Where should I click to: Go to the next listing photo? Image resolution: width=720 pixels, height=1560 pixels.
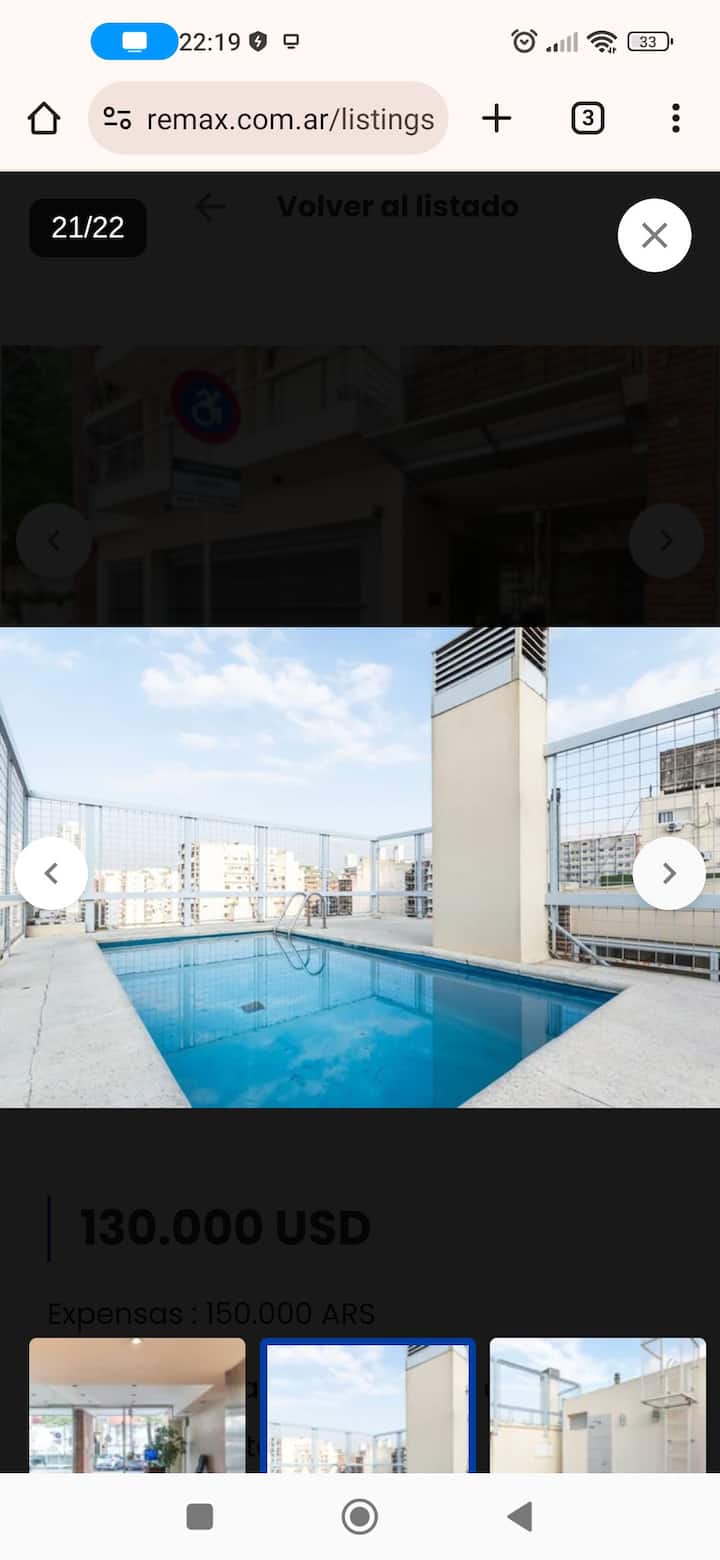[669, 873]
